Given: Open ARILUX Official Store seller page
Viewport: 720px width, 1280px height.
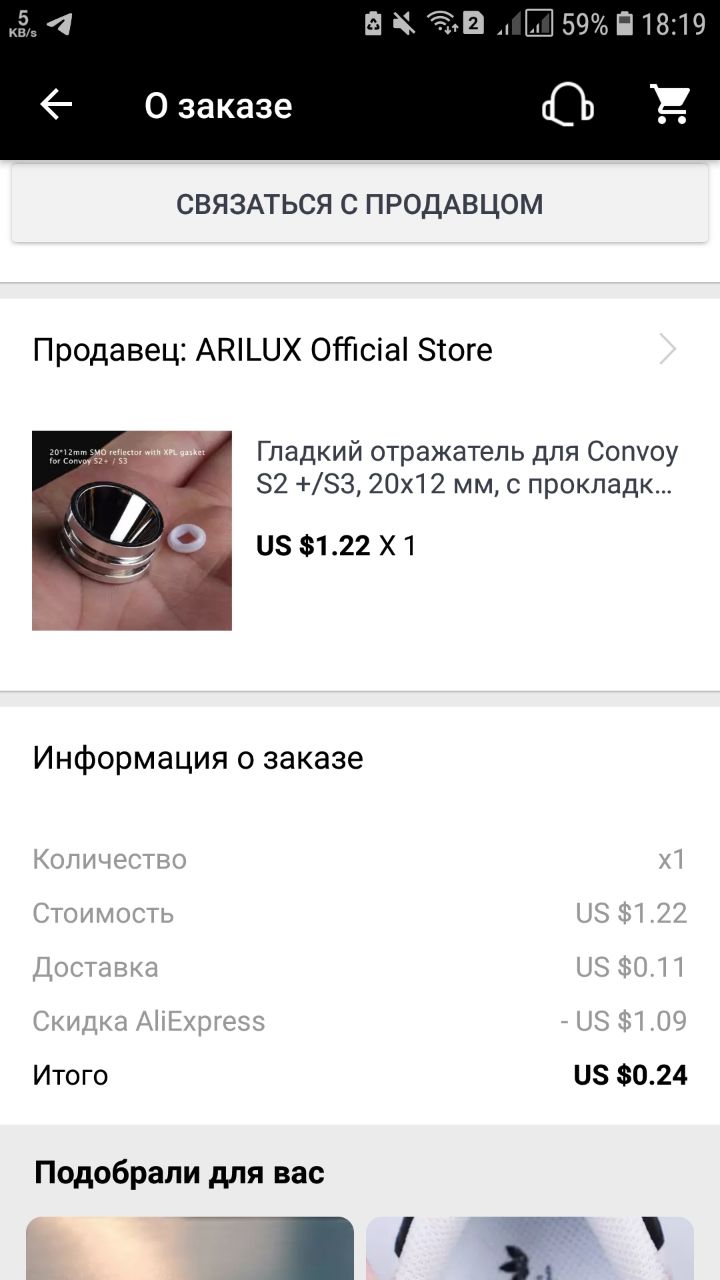Looking at the screenshot, I should point(360,350).
